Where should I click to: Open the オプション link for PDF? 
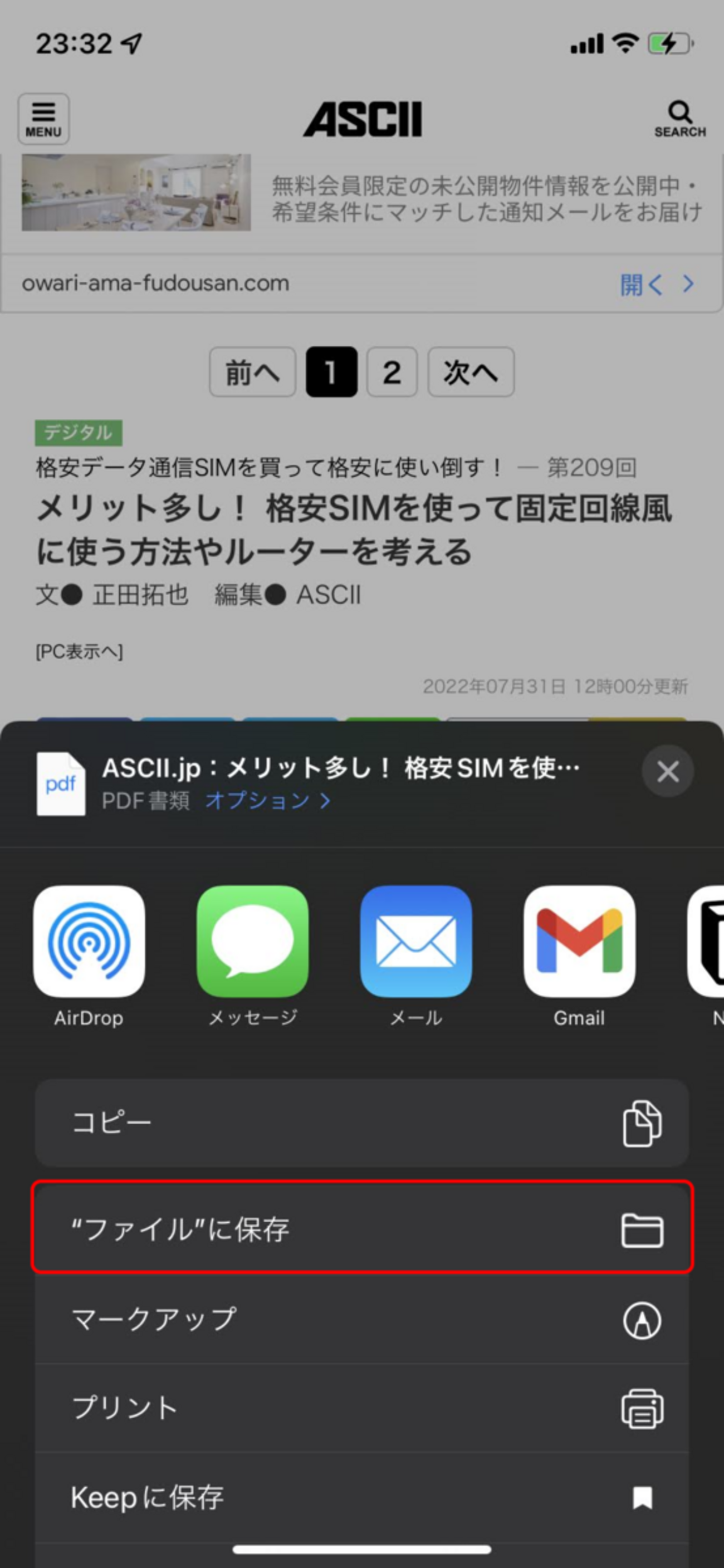click(x=268, y=801)
